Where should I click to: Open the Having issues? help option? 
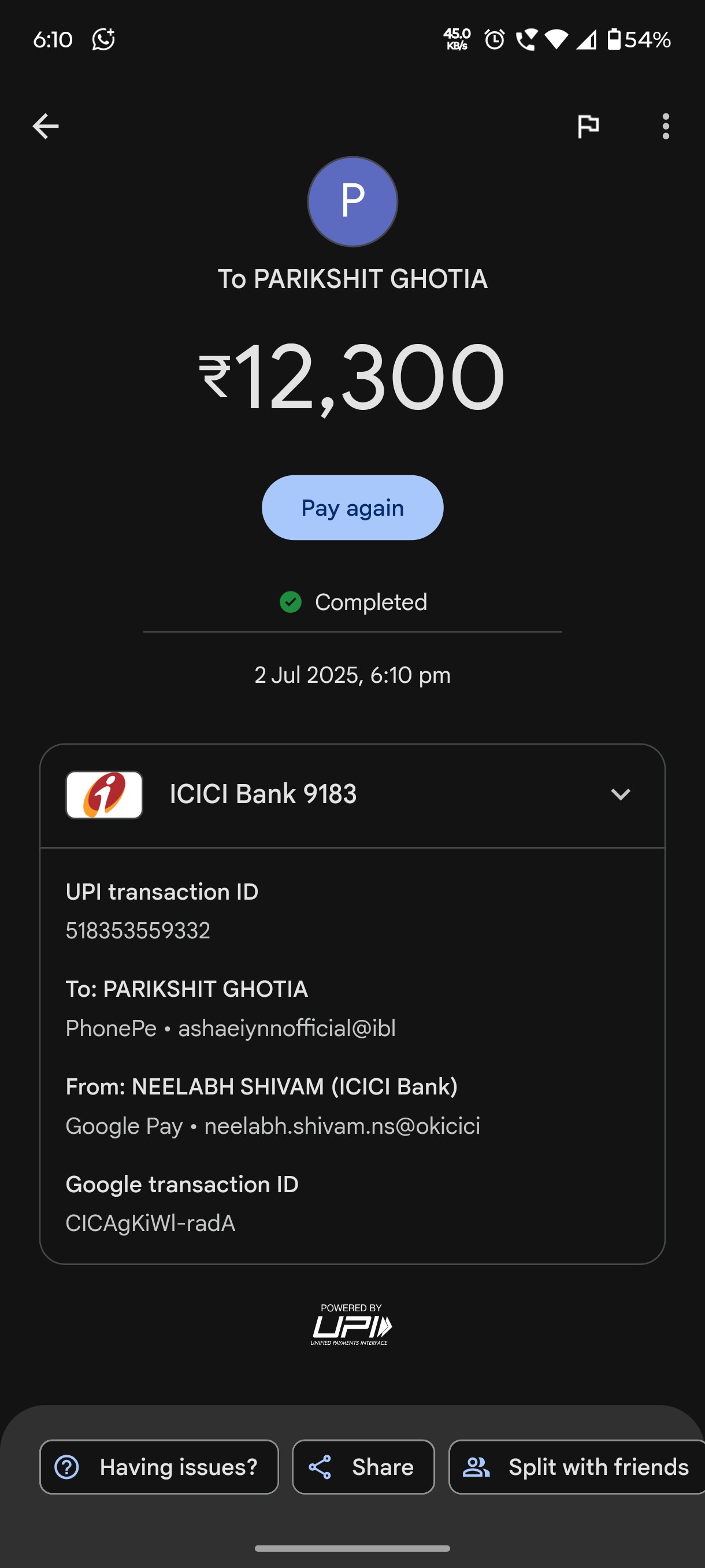[159, 1467]
